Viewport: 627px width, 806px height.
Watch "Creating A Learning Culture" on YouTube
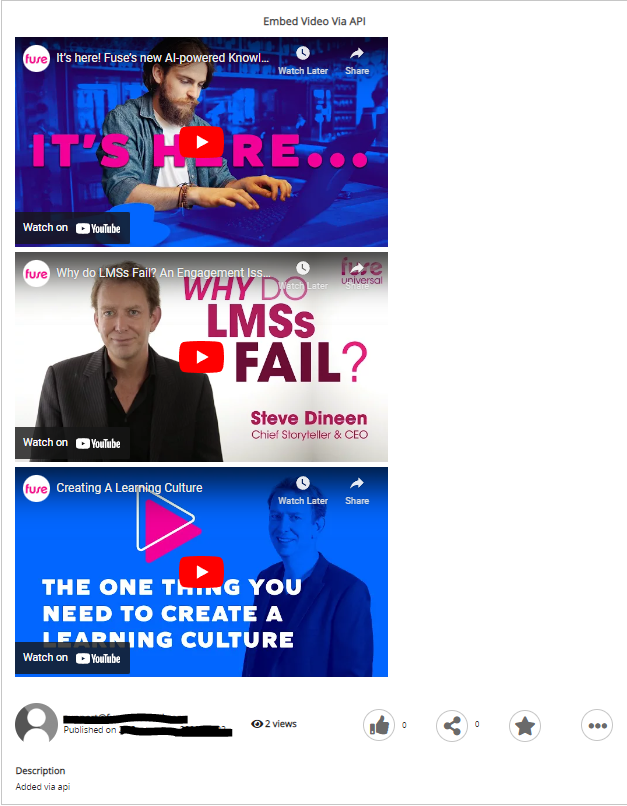click(72, 658)
